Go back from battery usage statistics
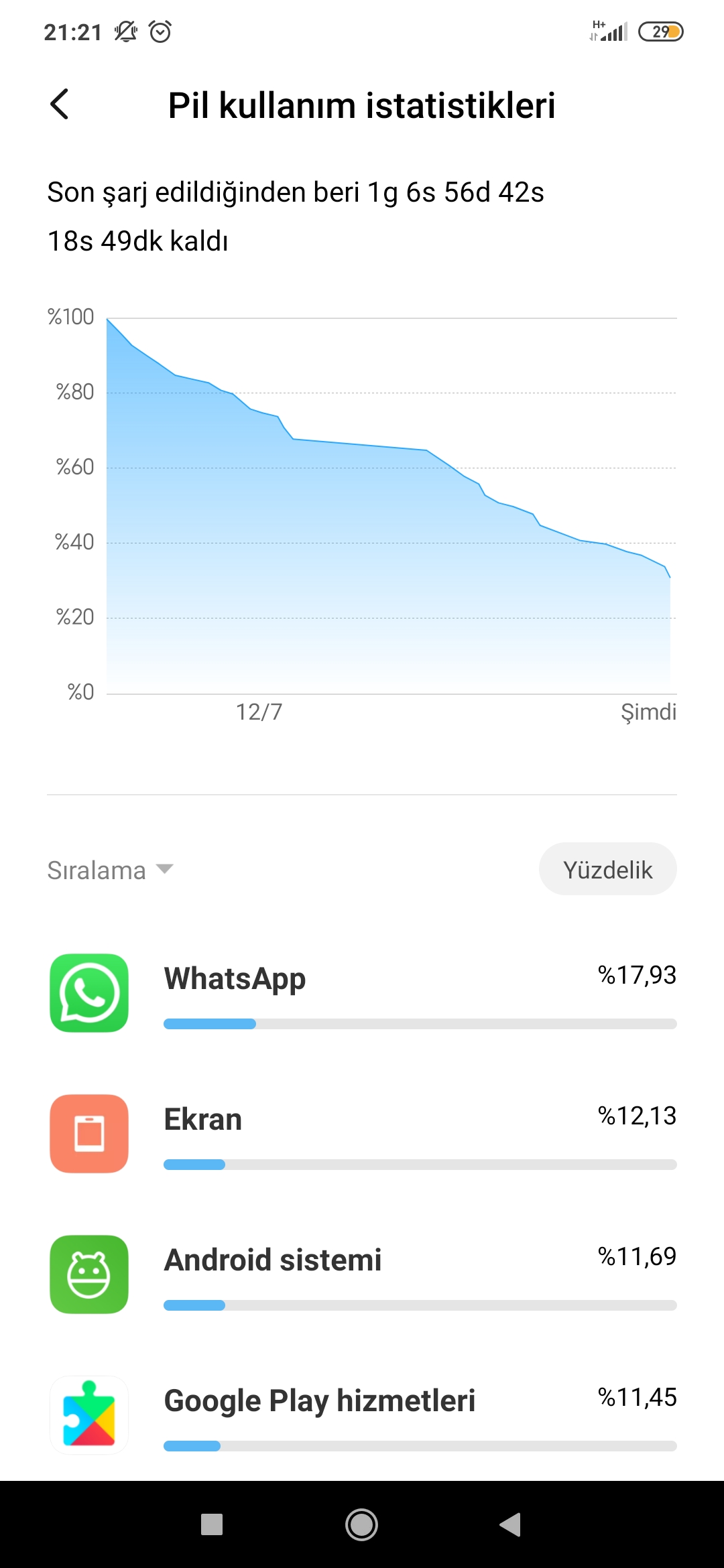The height and width of the screenshot is (1568, 724). (60, 105)
